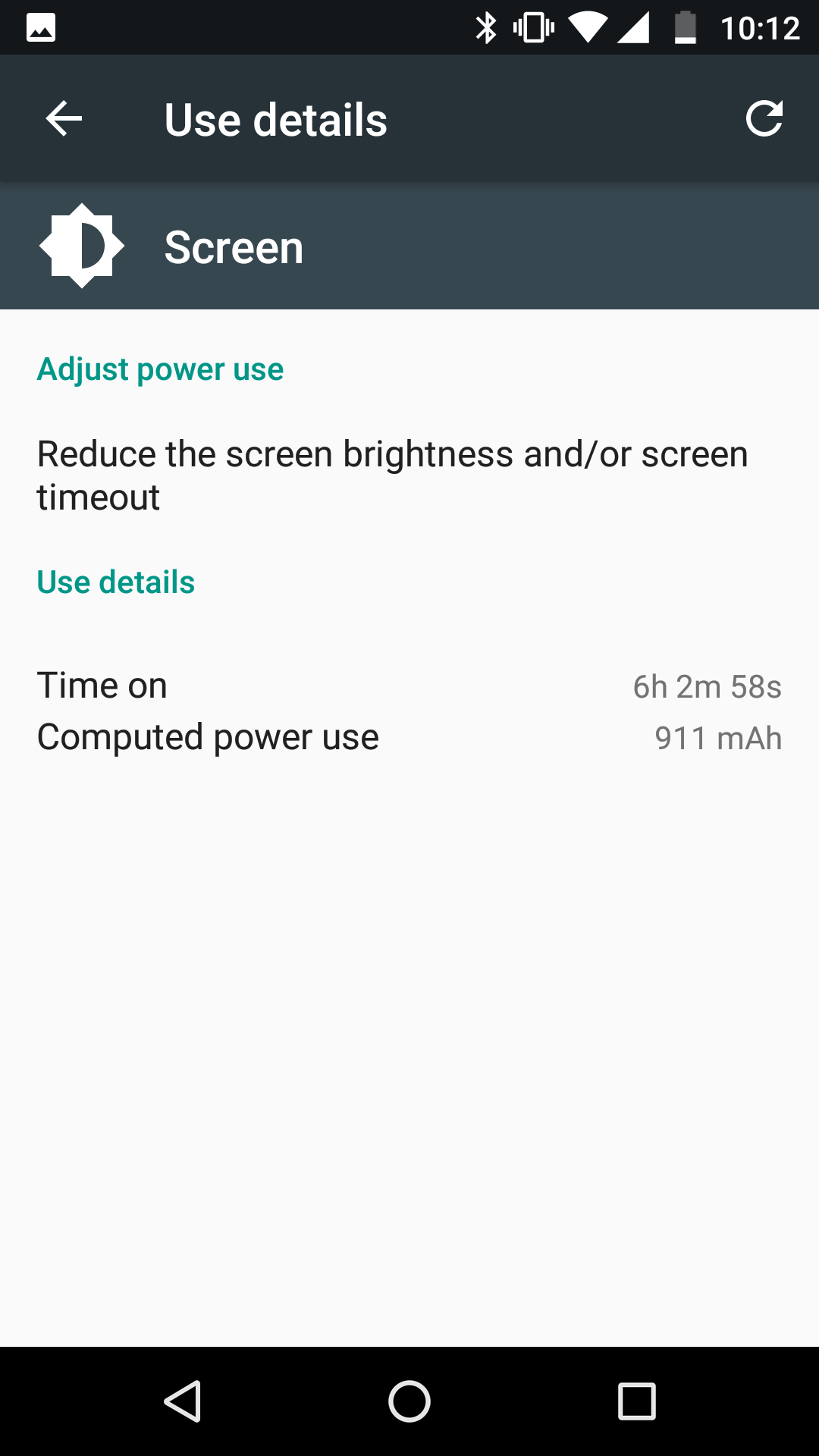Screen dimensions: 819x1456
Task: Tap the system home button
Action: pos(409,1401)
